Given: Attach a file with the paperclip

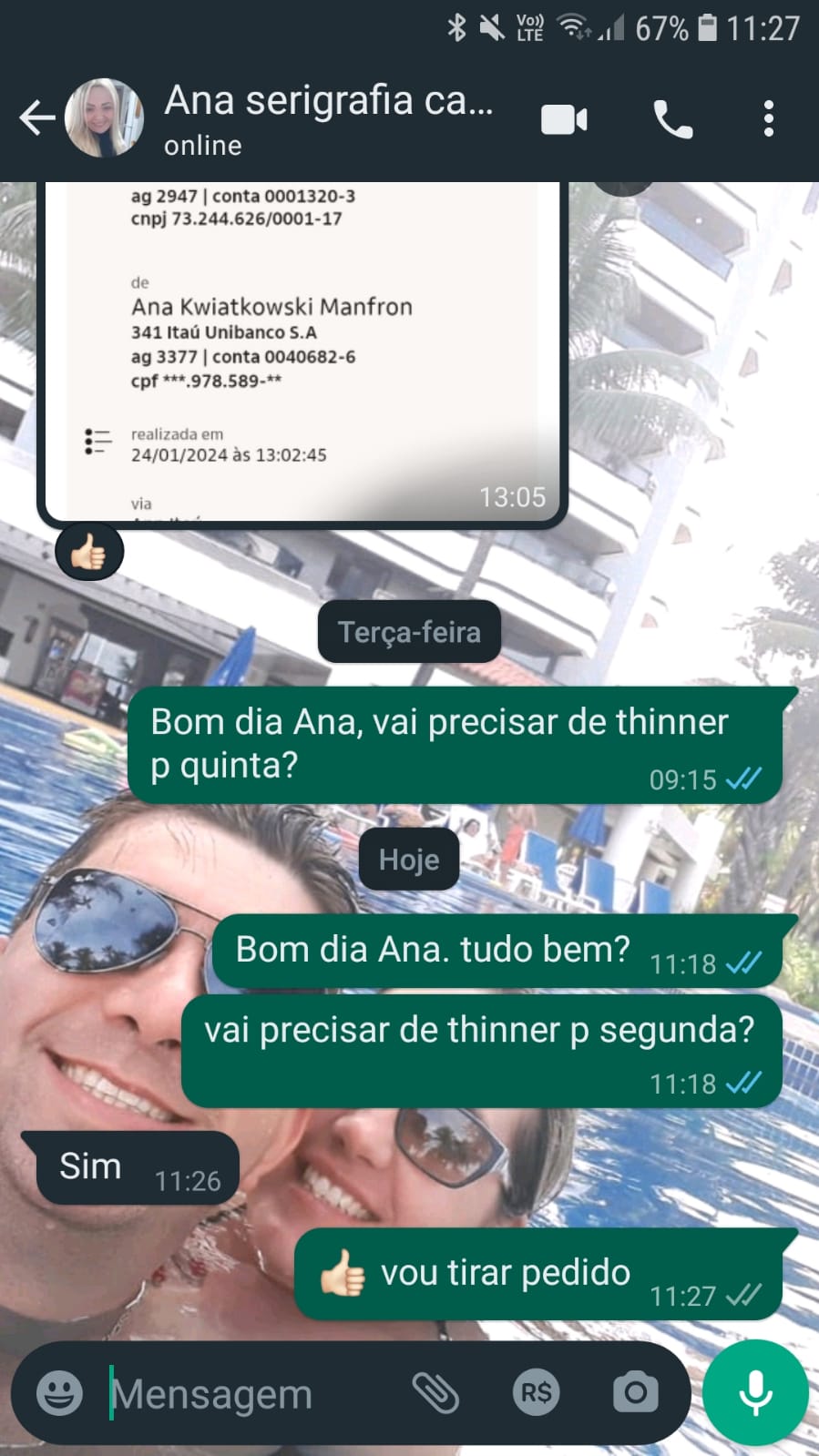Looking at the screenshot, I should [435, 1393].
